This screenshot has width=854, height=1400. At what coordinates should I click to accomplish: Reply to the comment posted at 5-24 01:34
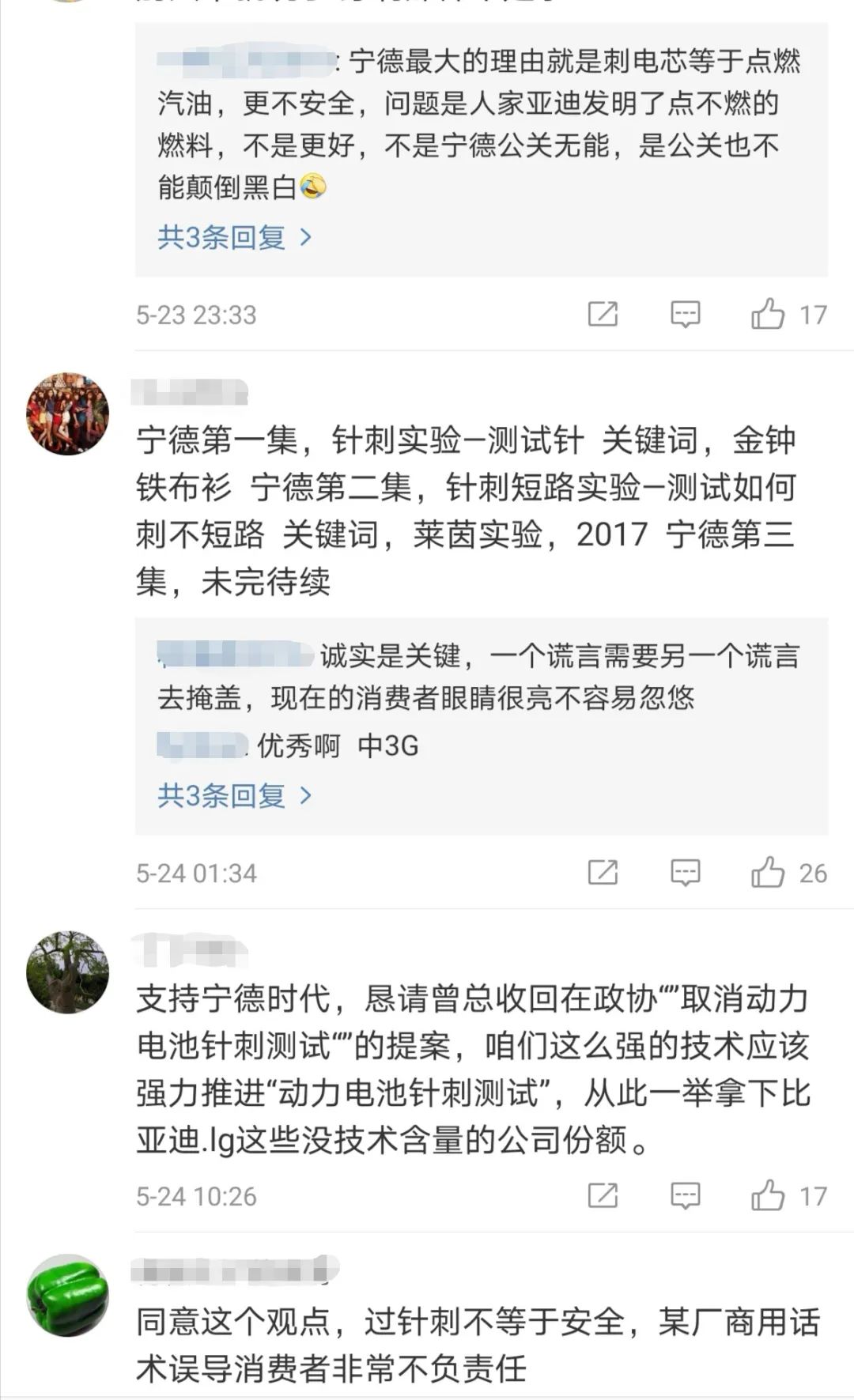point(685,873)
